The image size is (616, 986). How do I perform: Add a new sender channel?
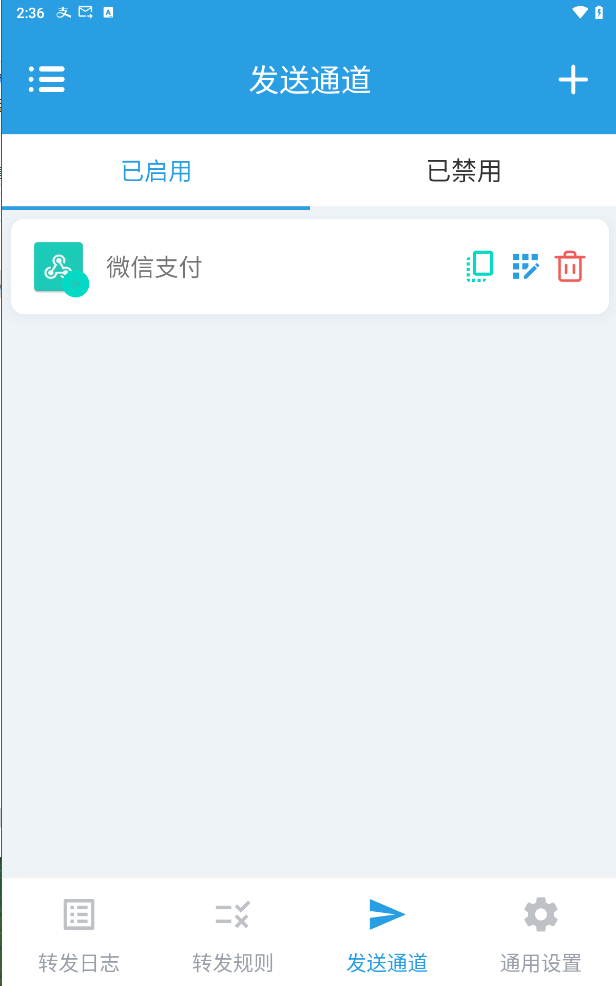coord(573,80)
